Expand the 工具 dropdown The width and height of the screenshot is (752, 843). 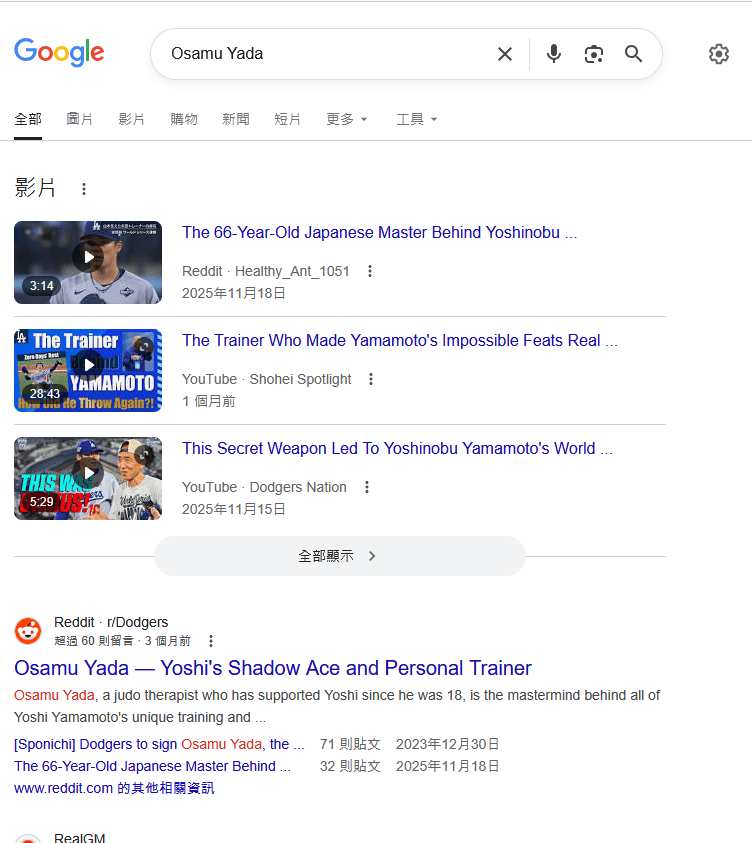point(416,119)
